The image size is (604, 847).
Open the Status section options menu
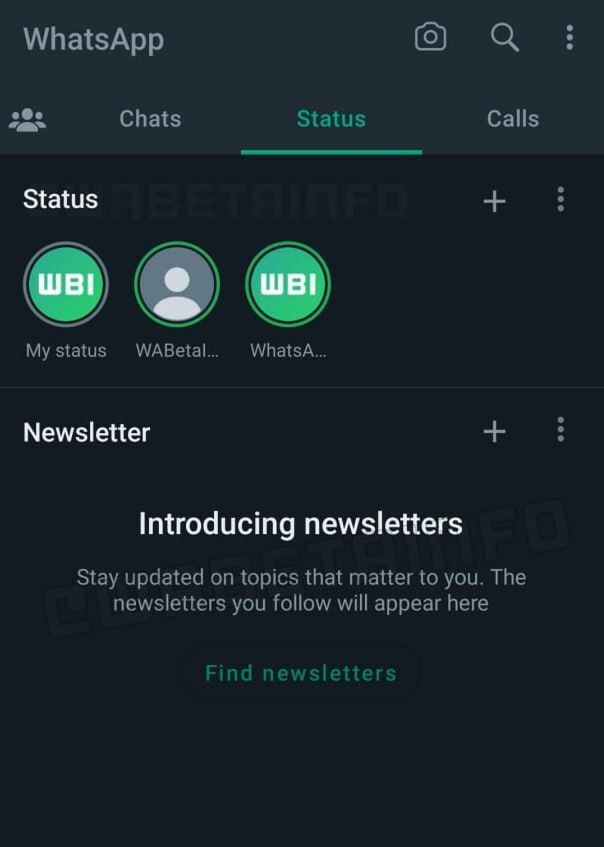tap(560, 200)
